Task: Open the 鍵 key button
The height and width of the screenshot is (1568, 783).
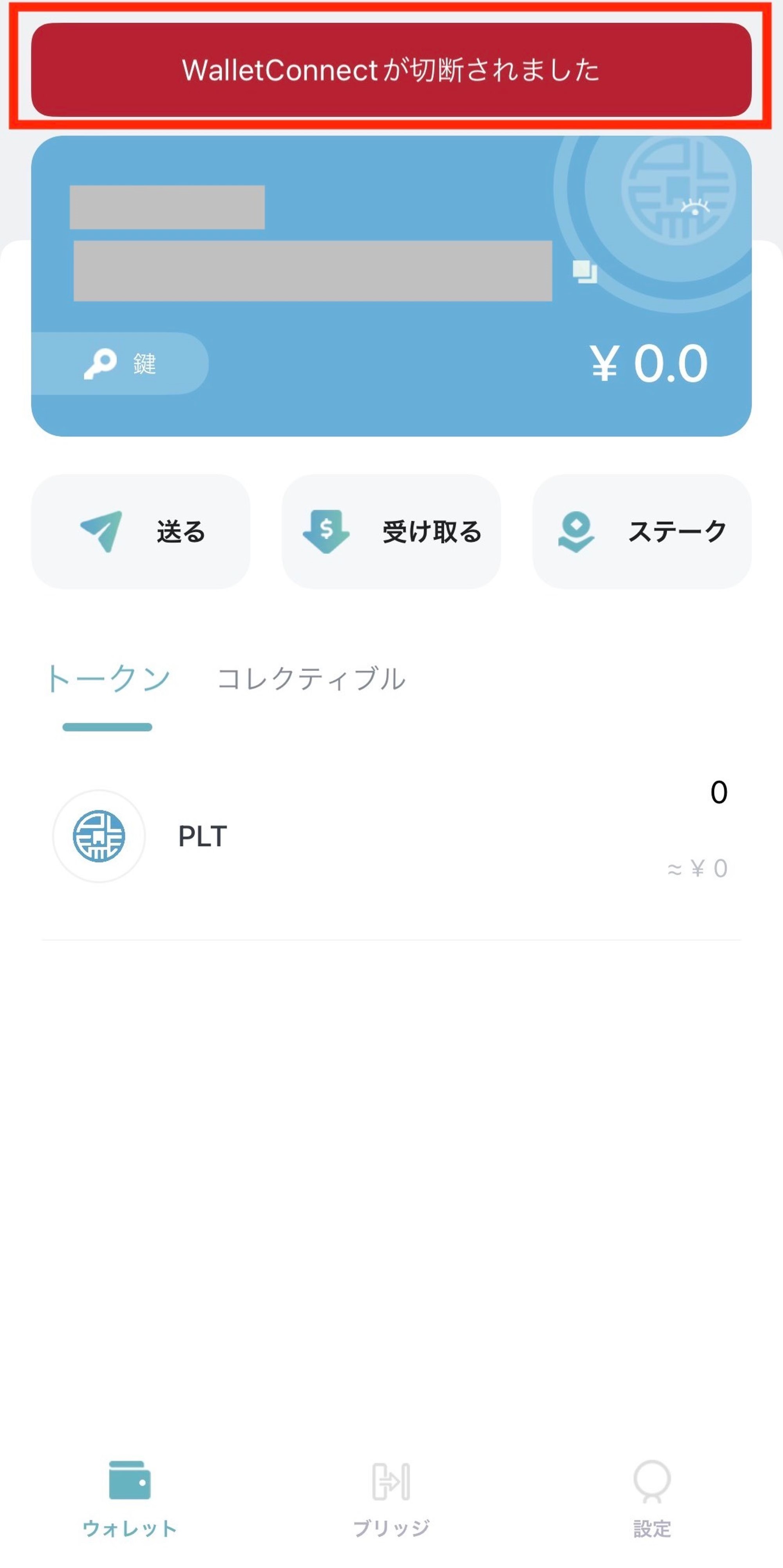Action: tap(120, 363)
